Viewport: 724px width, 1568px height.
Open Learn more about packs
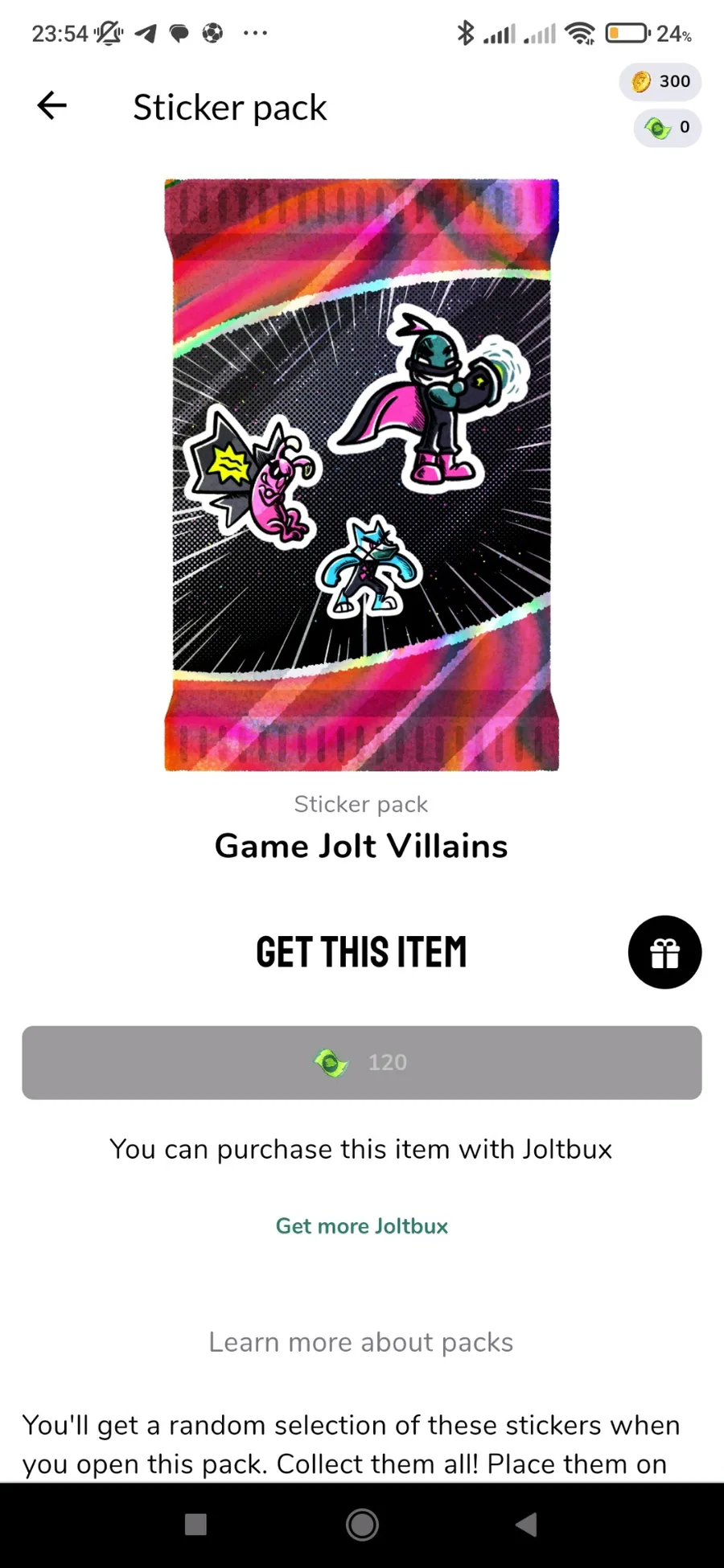tap(361, 1342)
